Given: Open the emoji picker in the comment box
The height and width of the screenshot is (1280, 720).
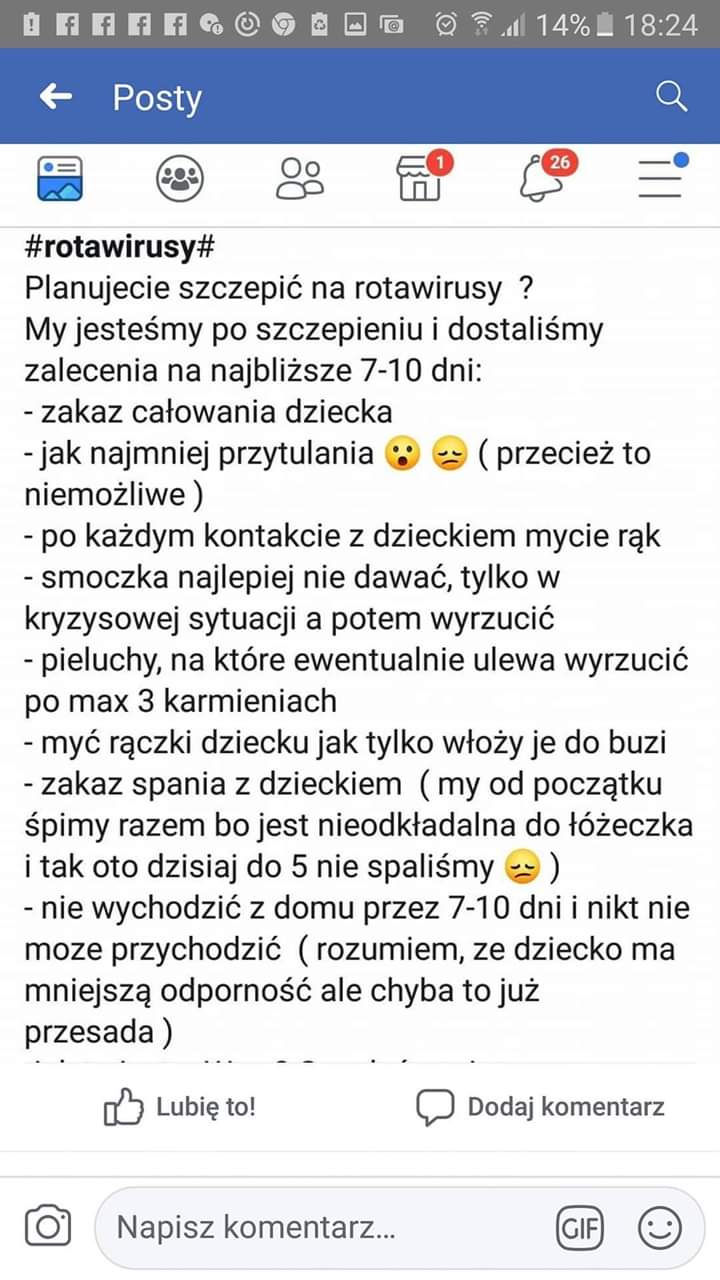Looking at the screenshot, I should pos(659,1228).
